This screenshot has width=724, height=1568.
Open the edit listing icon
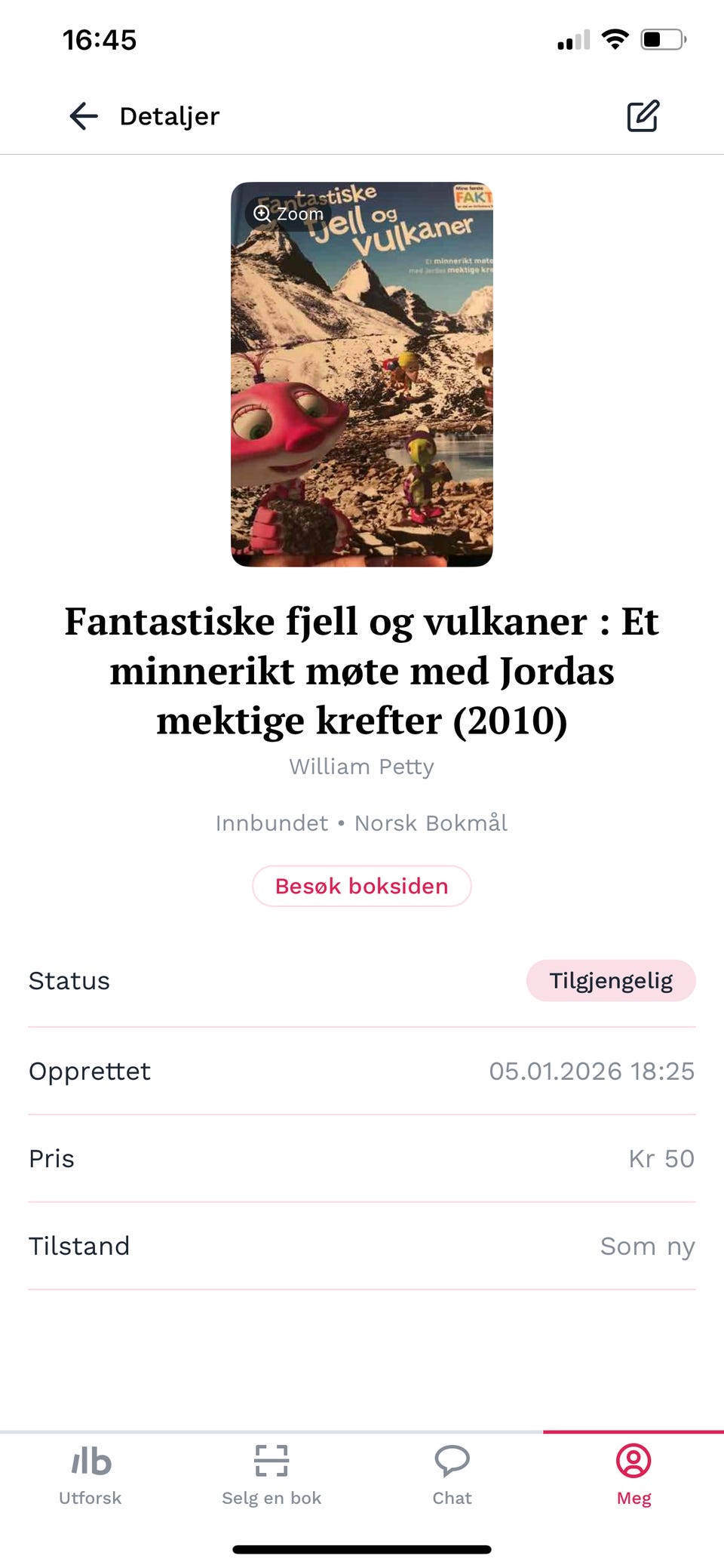[x=643, y=116]
